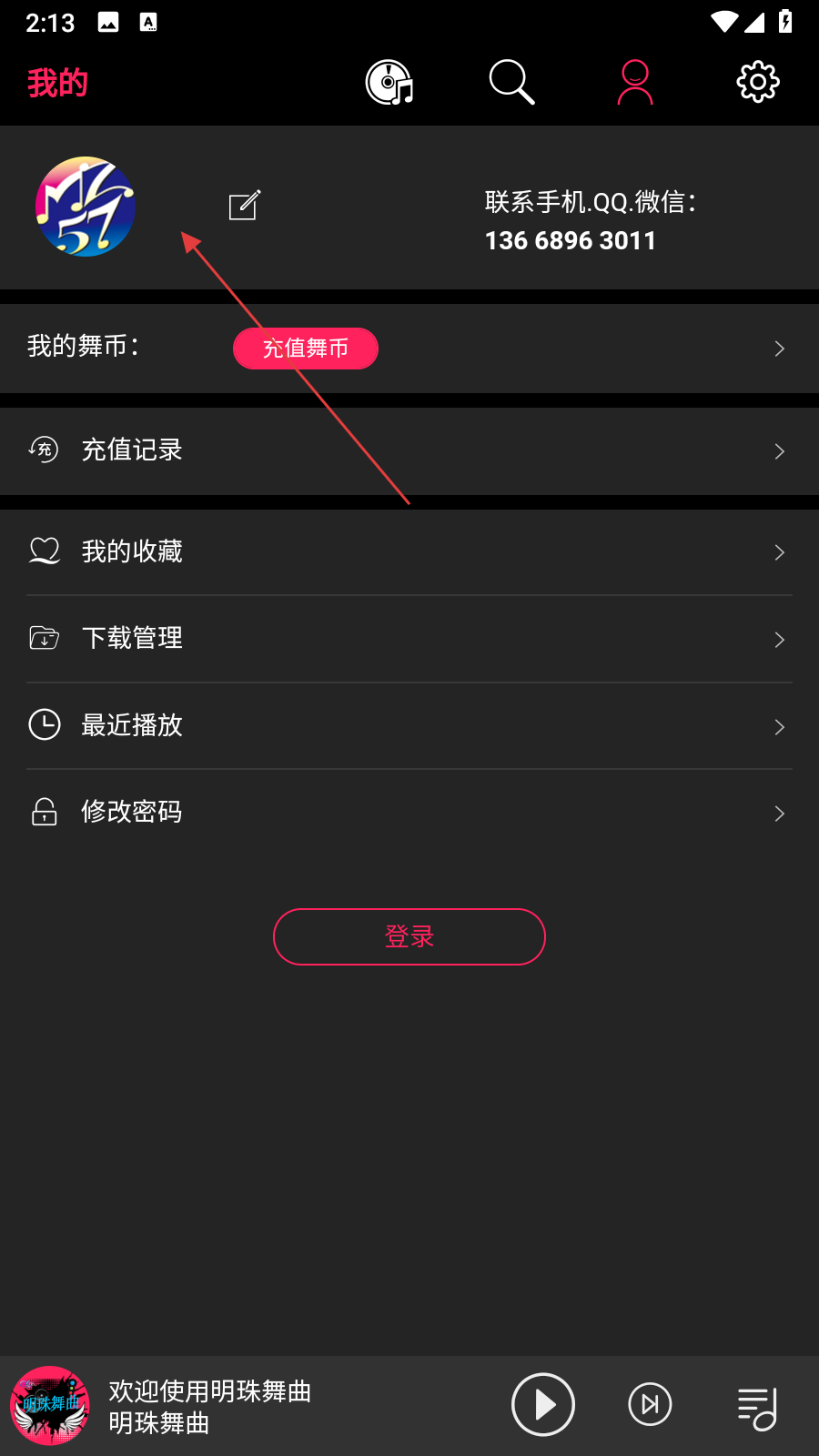View 最近播放 recently played

409,725
